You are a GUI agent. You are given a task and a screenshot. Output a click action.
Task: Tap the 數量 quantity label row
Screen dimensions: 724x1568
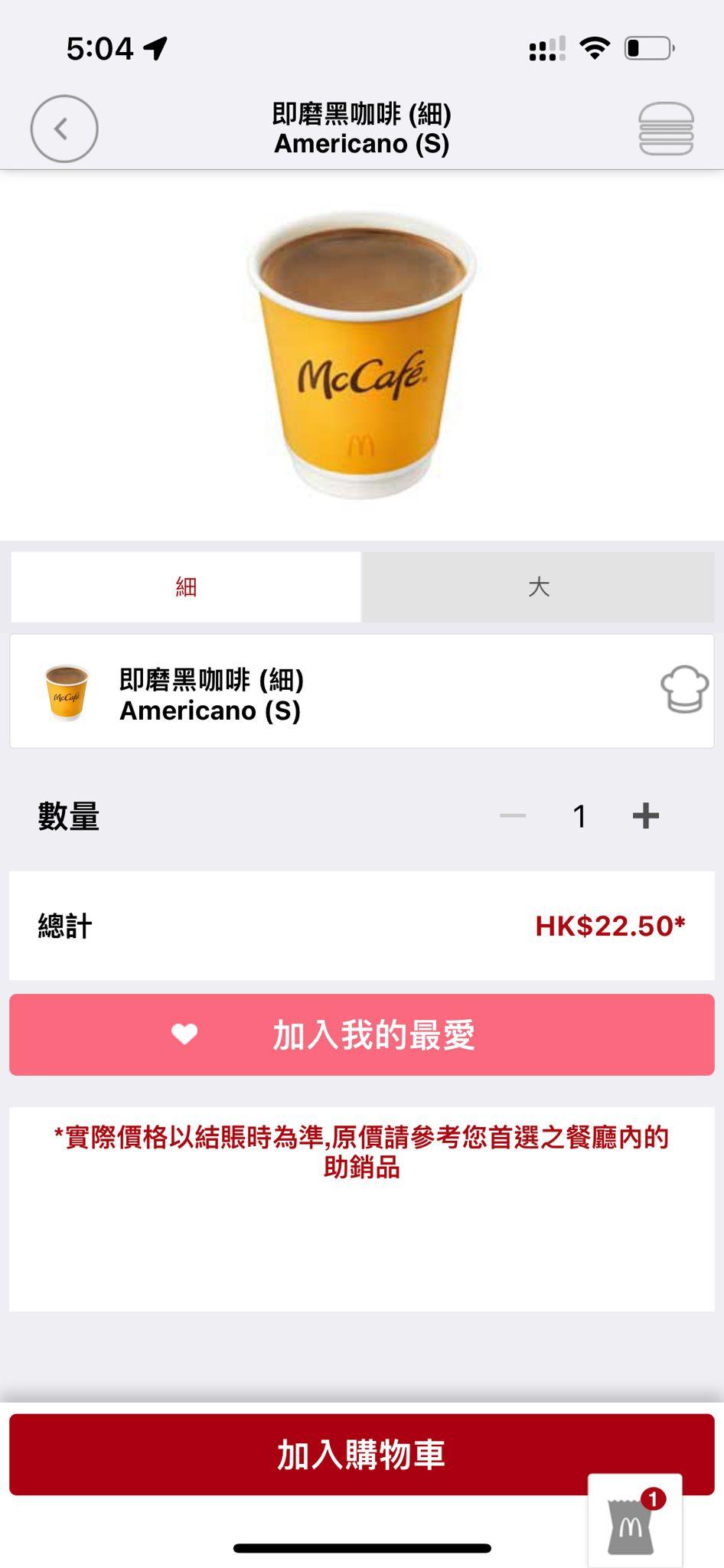67,815
